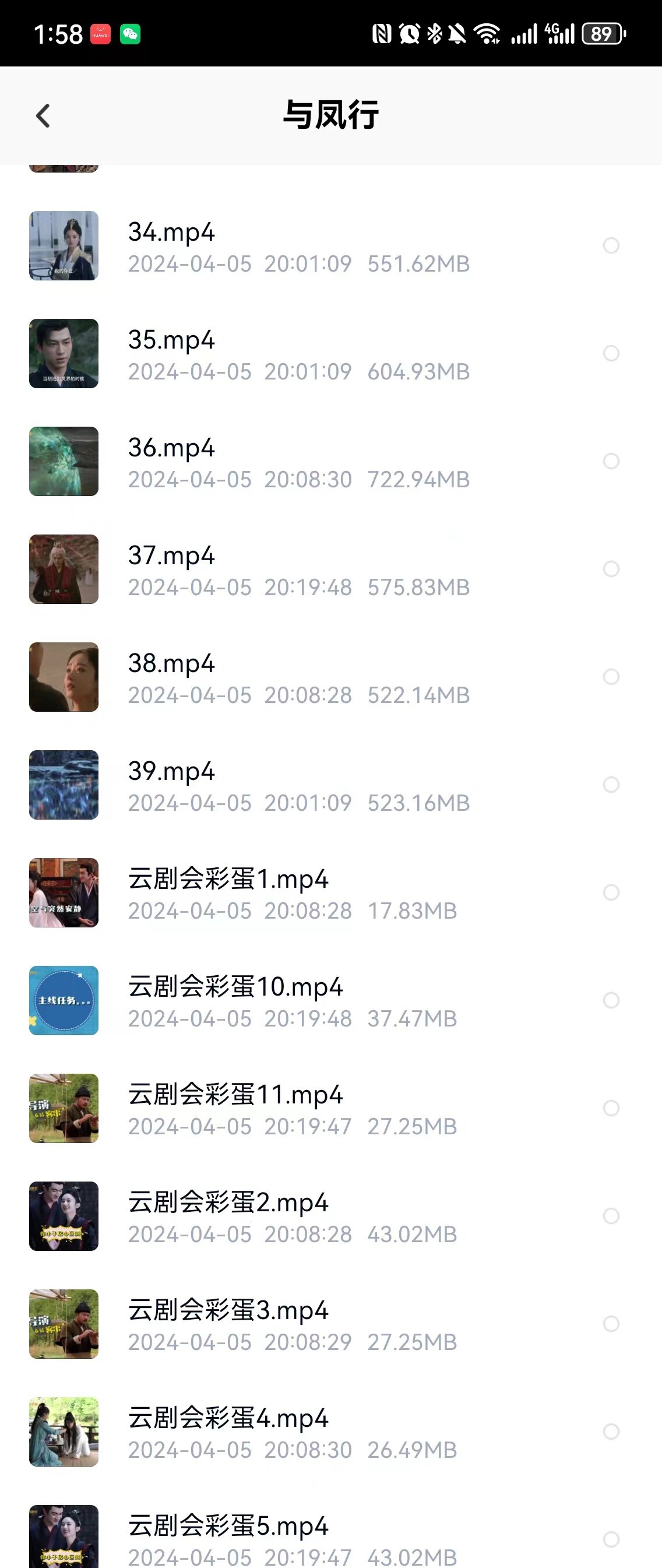Open the 36.mp4 video file
The image size is (662, 1568).
pyautogui.click(x=171, y=448)
